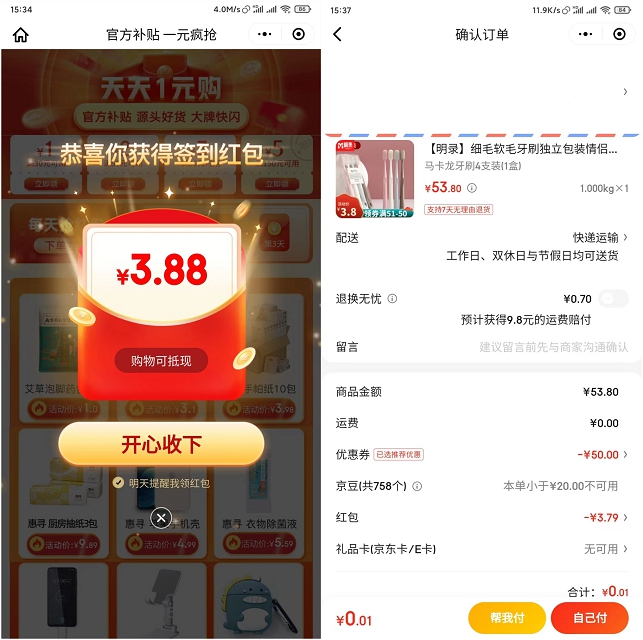Show the 京豆 info tooltip
The height and width of the screenshot is (640, 643).
tap(417, 486)
